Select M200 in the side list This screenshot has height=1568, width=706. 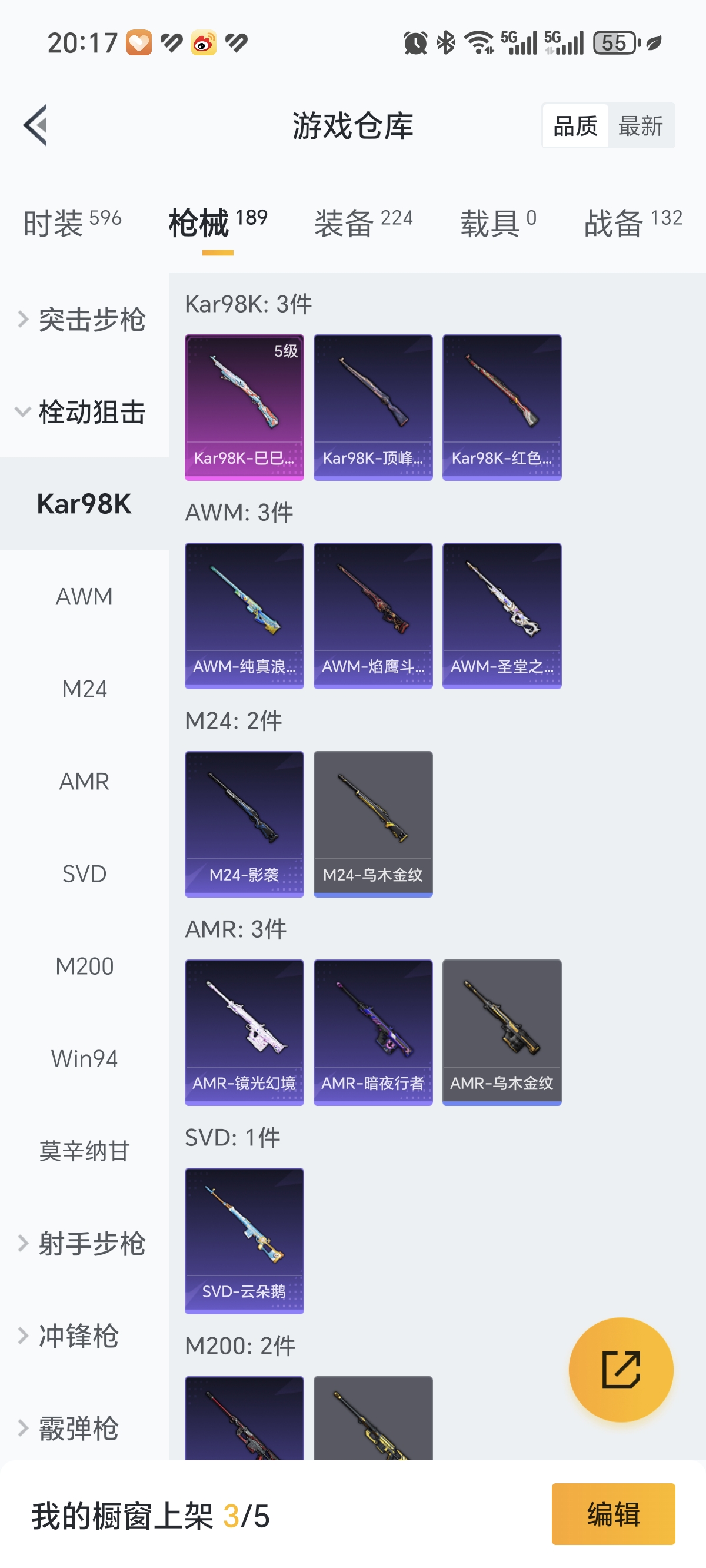(x=84, y=966)
